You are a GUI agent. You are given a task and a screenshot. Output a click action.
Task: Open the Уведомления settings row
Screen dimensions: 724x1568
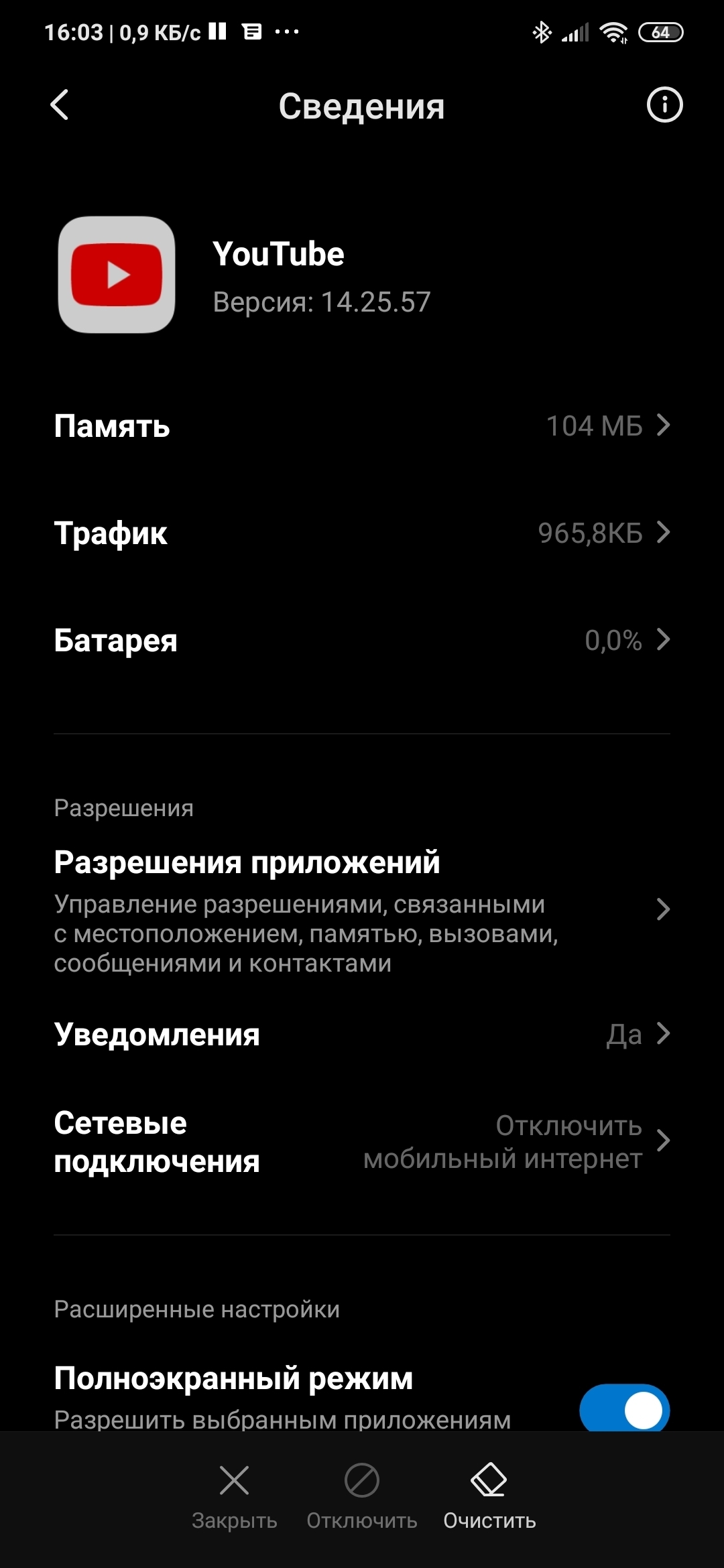362,1034
